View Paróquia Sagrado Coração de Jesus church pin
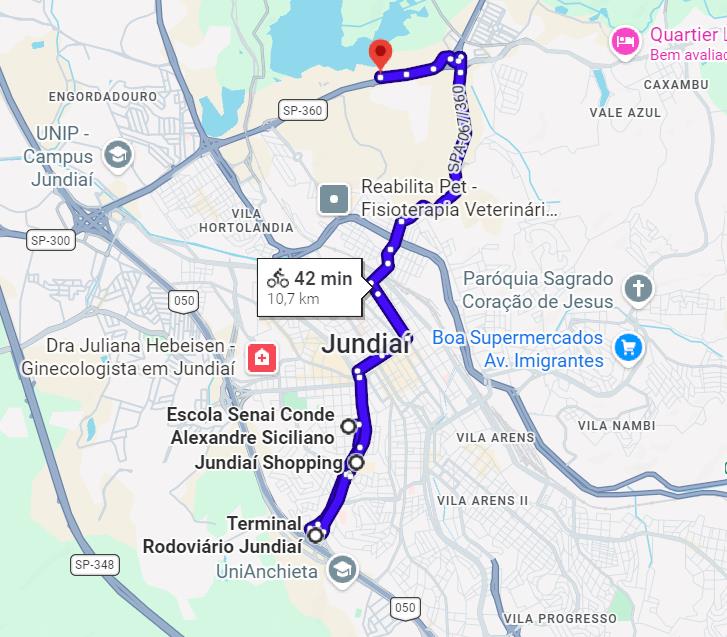Screen dimensions: 727x637 tap(637, 289)
